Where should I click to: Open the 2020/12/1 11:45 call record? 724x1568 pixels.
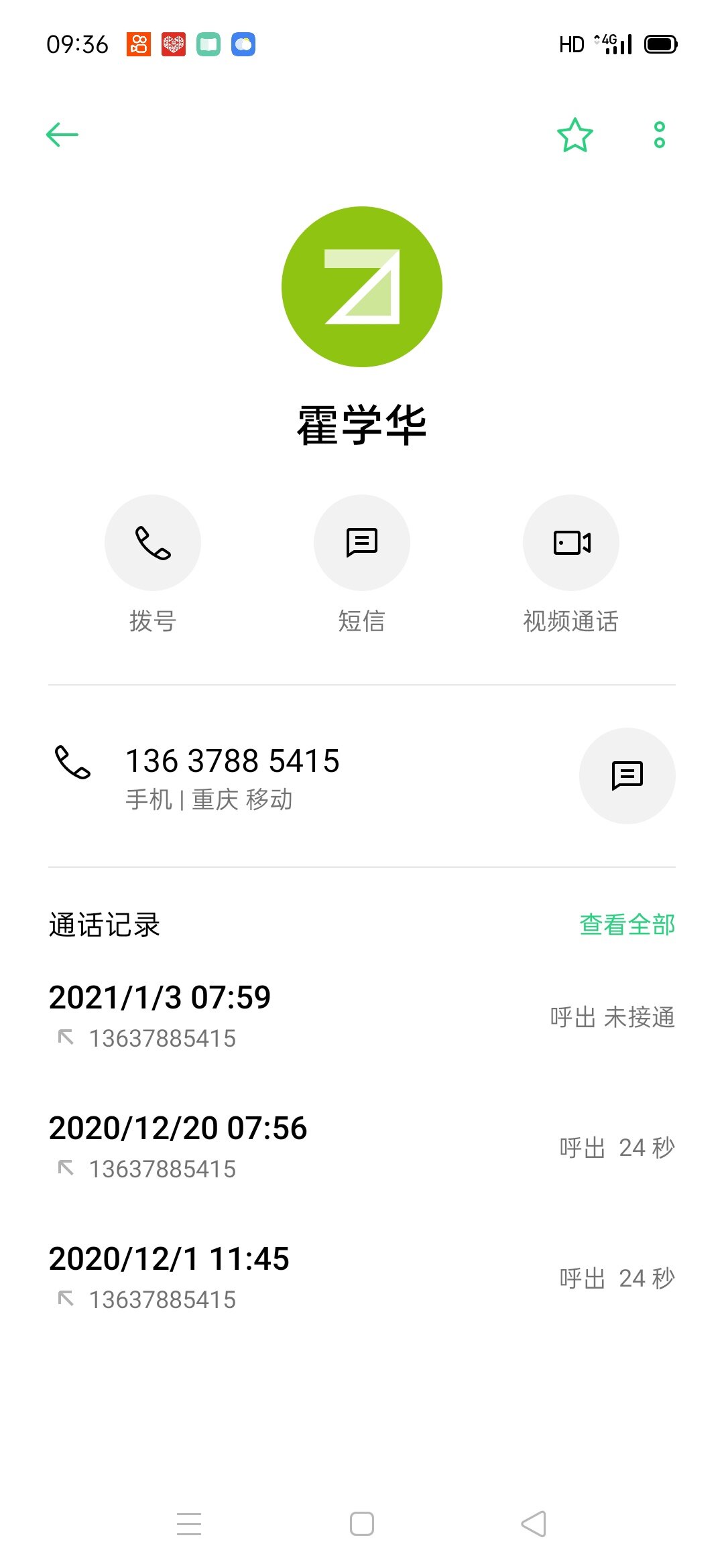tap(362, 1278)
